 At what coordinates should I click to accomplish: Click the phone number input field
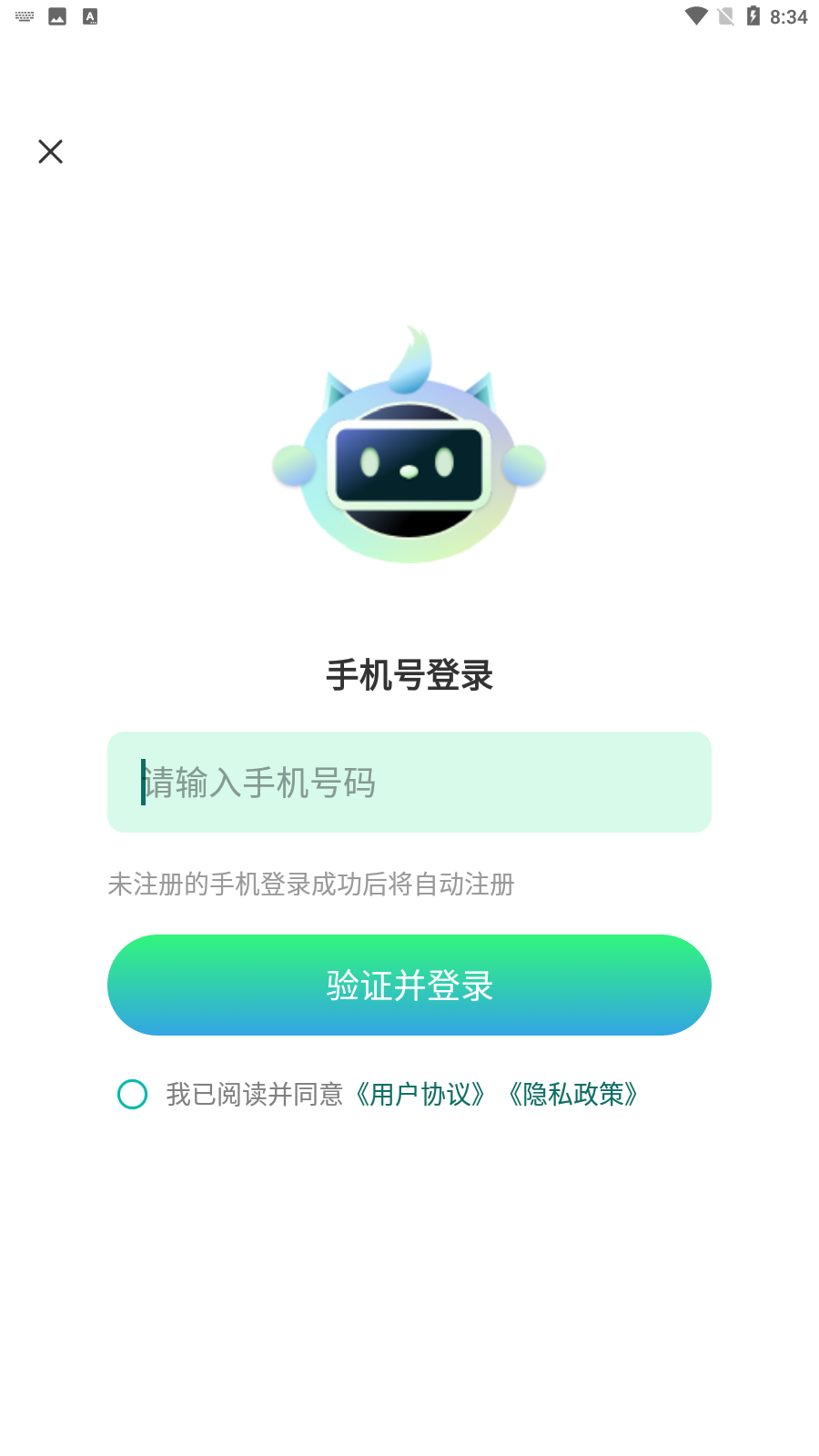[x=409, y=783]
